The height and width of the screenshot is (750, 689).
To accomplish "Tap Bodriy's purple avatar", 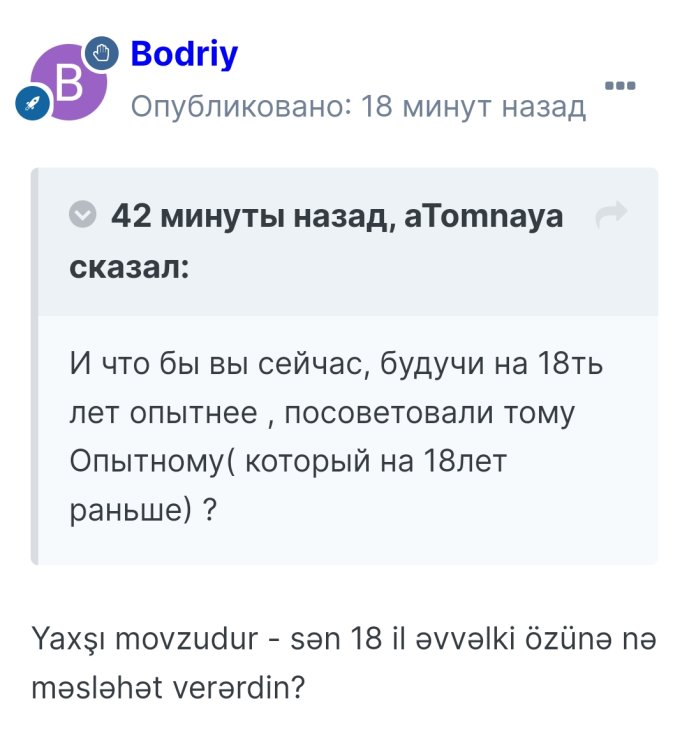I will 67,82.
